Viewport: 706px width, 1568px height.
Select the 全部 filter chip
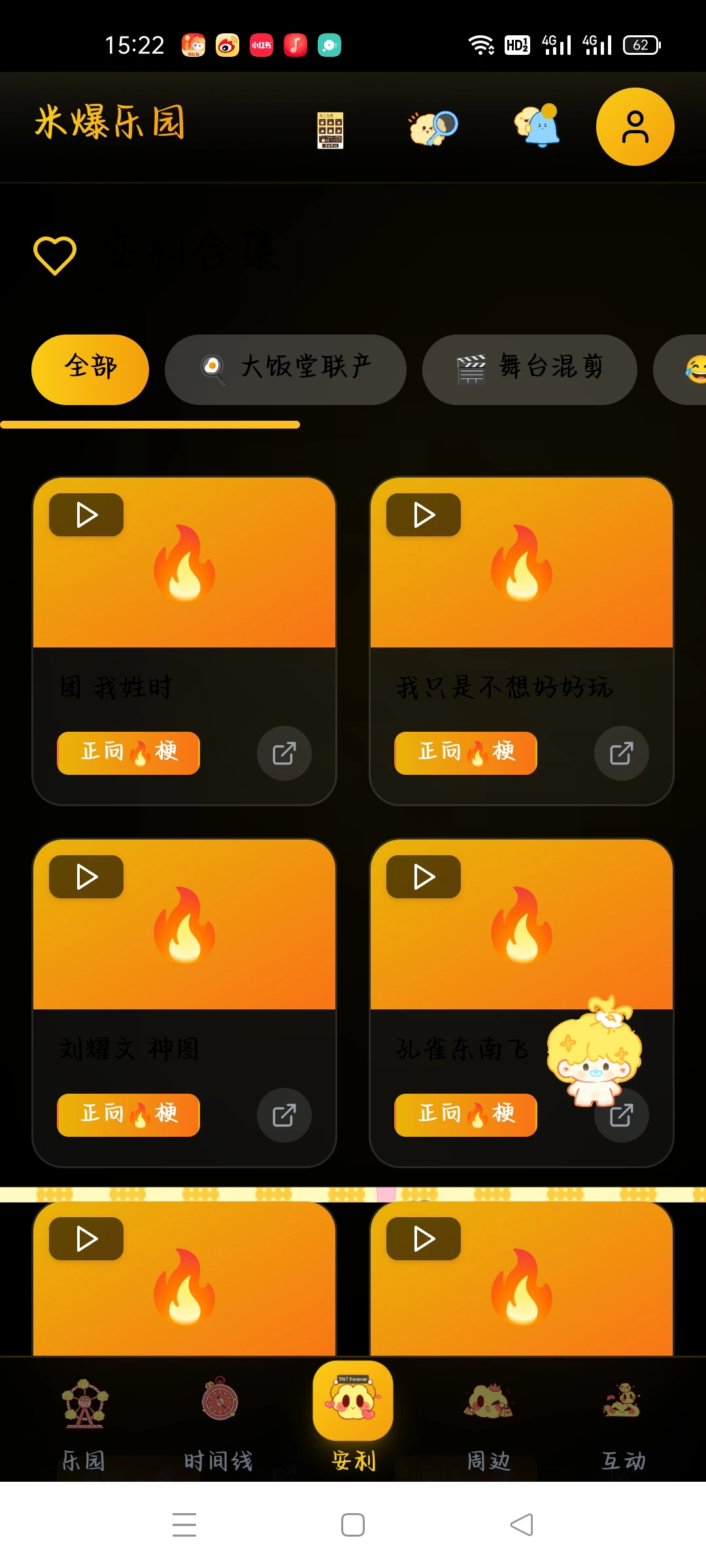(x=90, y=369)
